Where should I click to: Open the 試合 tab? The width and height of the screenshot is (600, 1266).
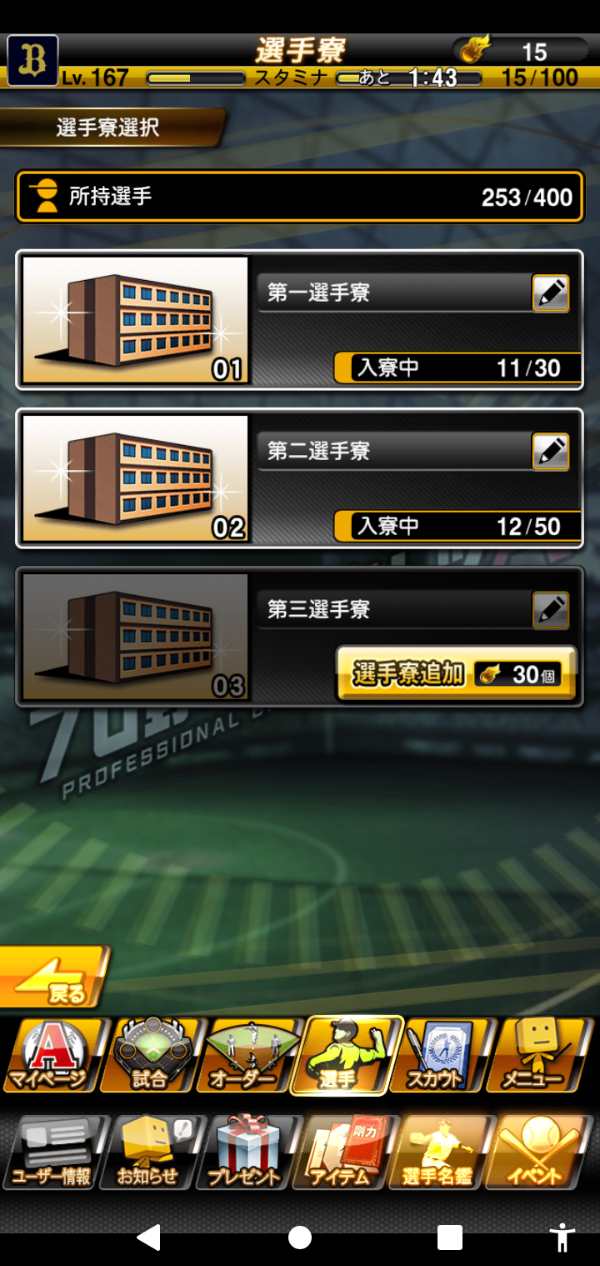150,1055
